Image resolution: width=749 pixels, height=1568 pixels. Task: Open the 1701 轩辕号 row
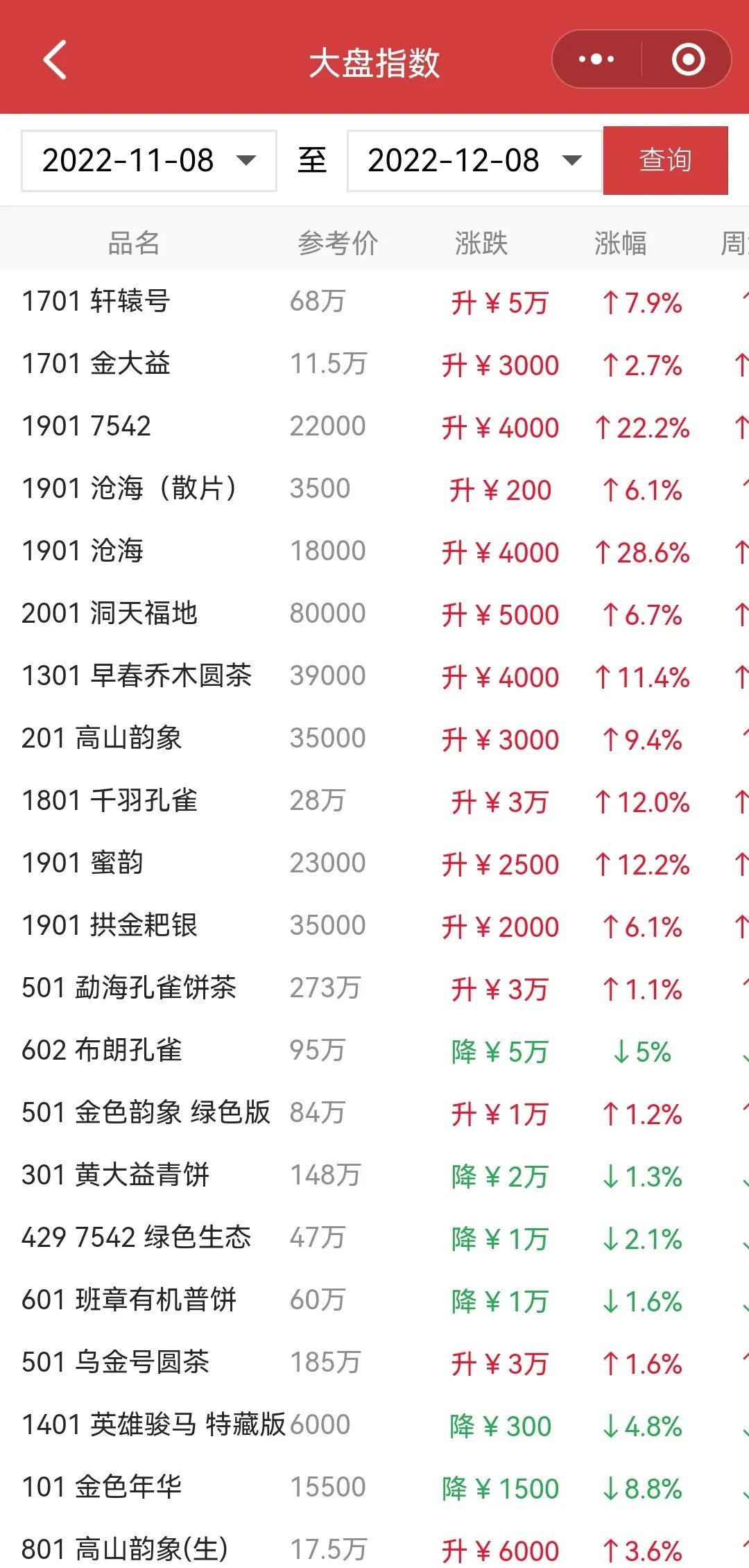point(374,302)
